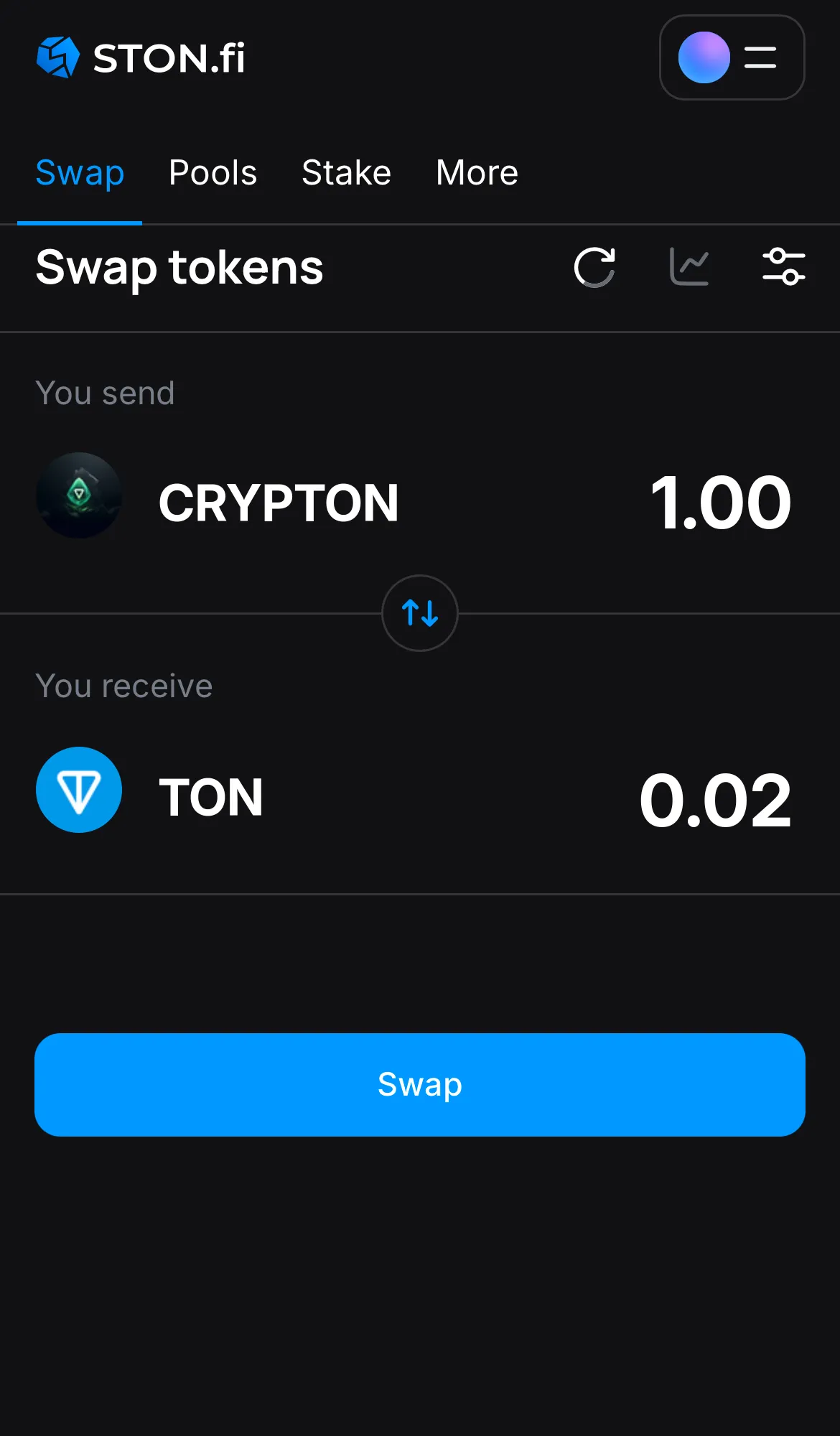Screen dimensions: 840x1436
Task: Click the STON.fi logo icon
Action: pos(59,57)
